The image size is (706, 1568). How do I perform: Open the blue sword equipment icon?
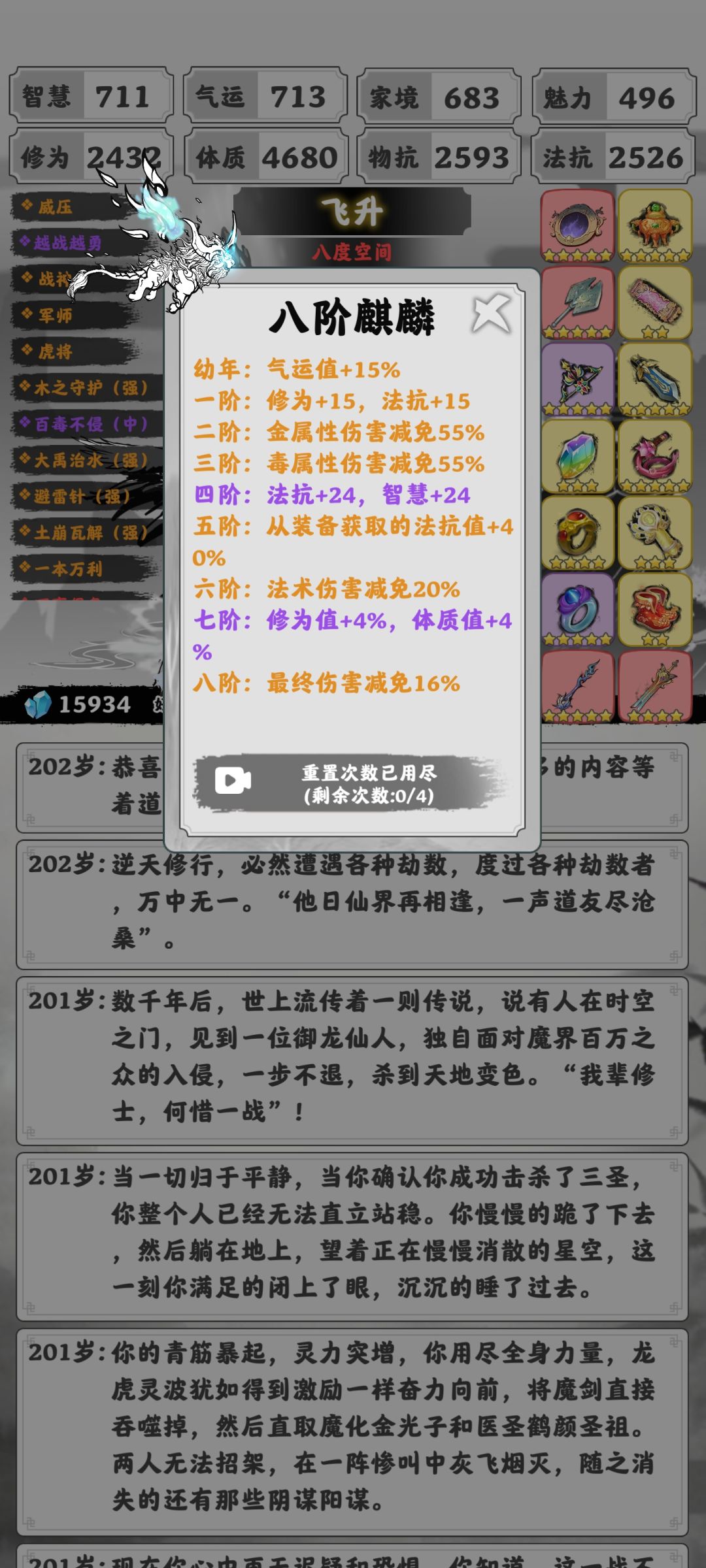pos(655,380)
